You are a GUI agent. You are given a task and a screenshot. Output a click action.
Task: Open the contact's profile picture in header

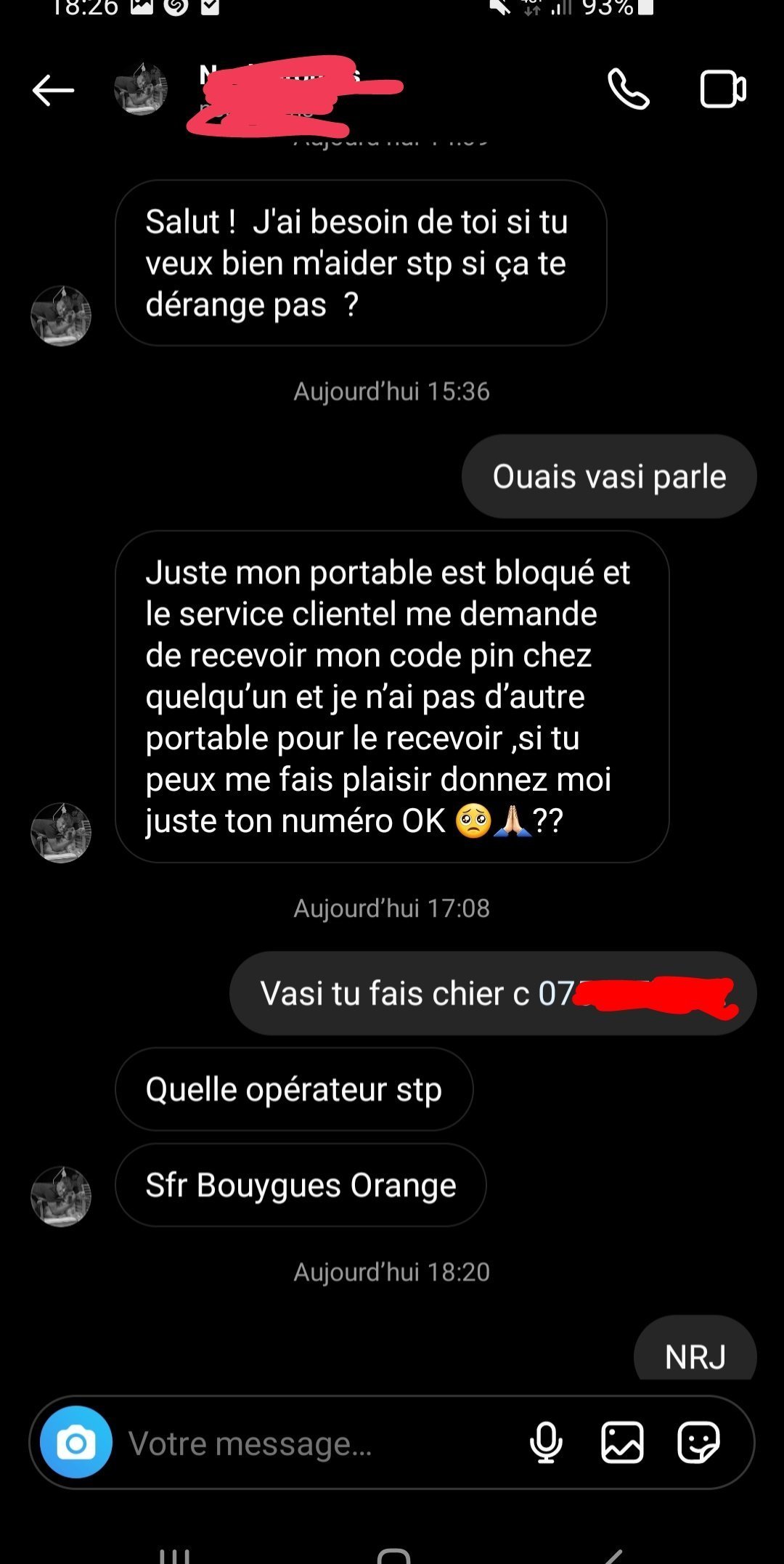[x=141, y=89]
